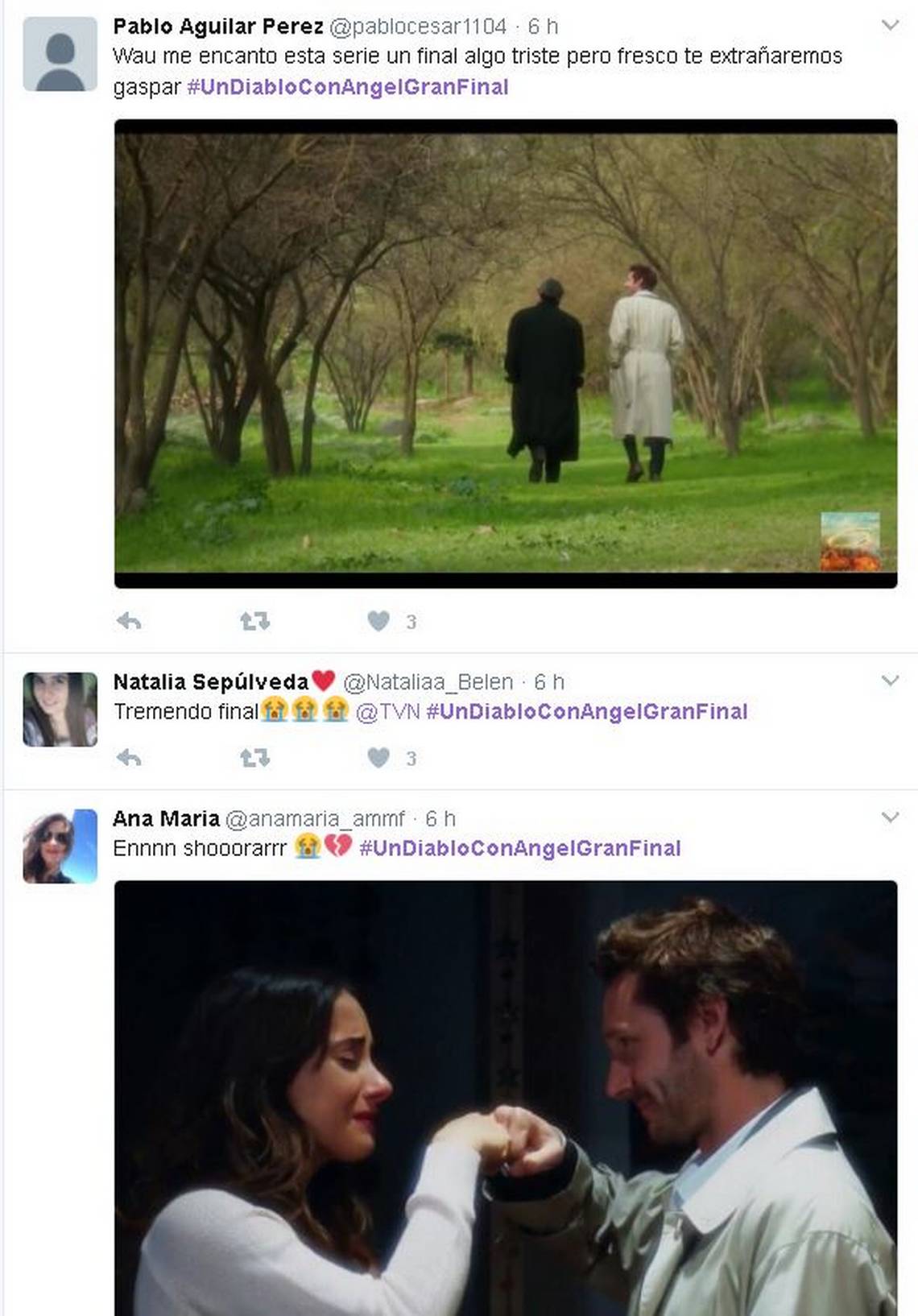Like Natalia Sepúlveda's tweet
918x1316 pixels.
(x=378, y=758)
